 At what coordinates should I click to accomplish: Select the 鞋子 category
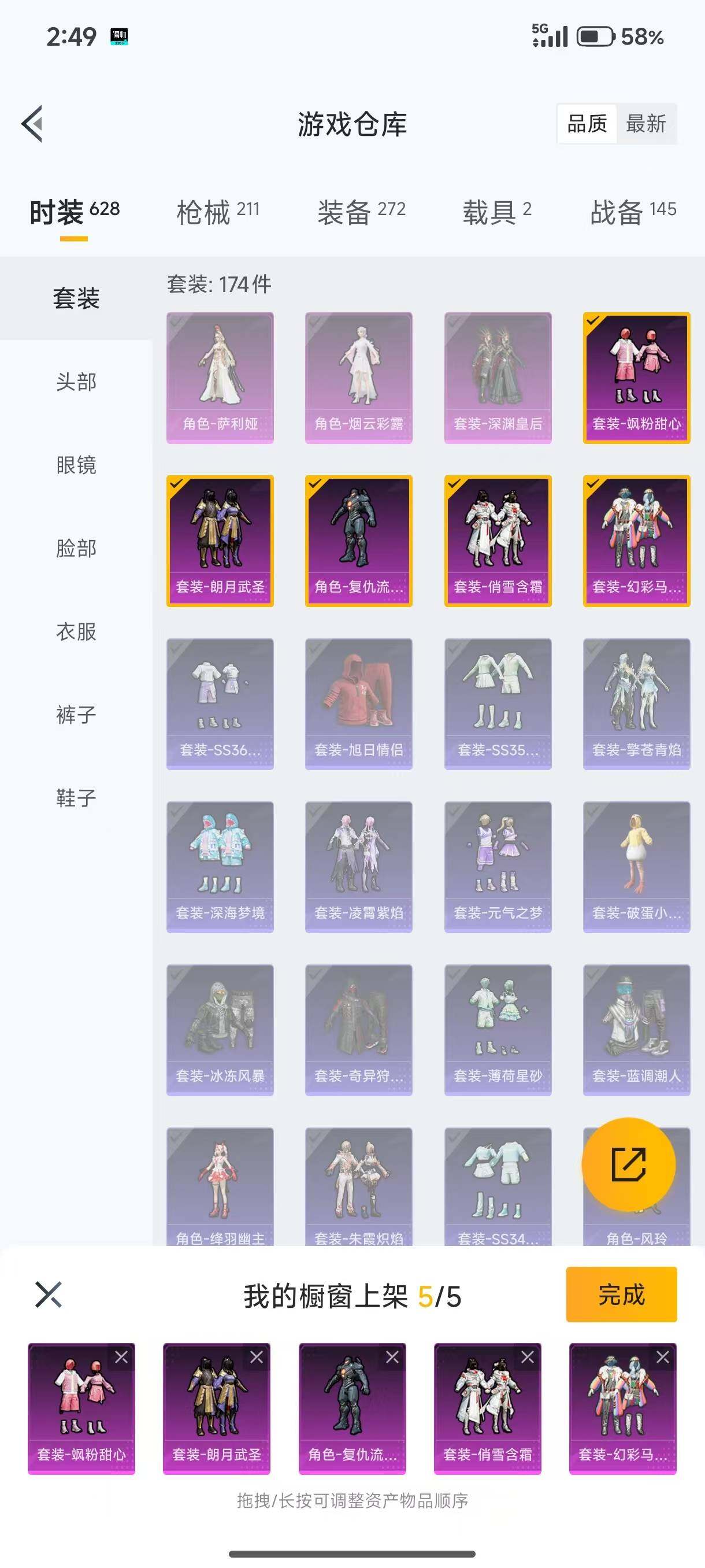[76, 797]
